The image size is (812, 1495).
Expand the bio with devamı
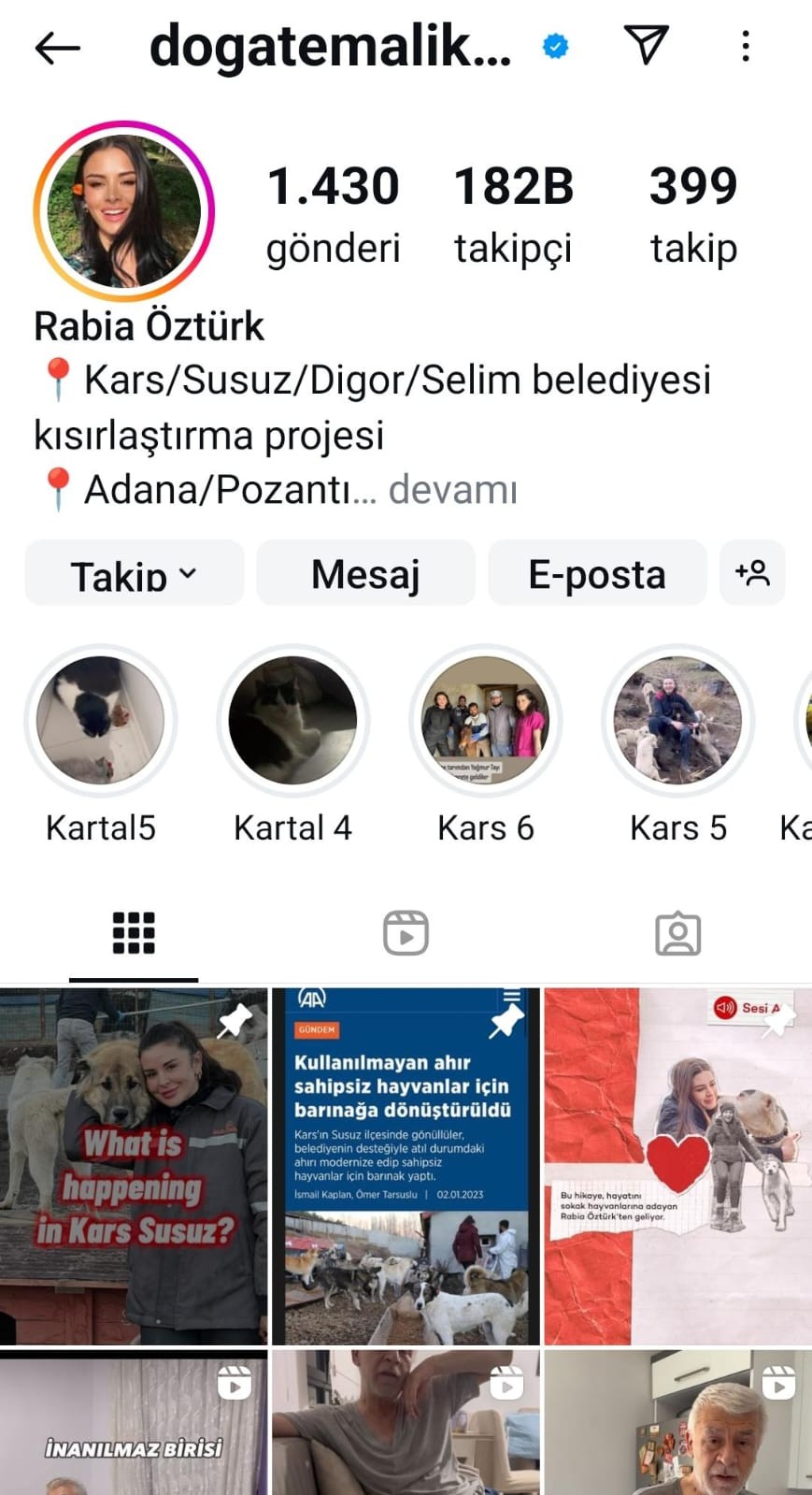(452, 489)
